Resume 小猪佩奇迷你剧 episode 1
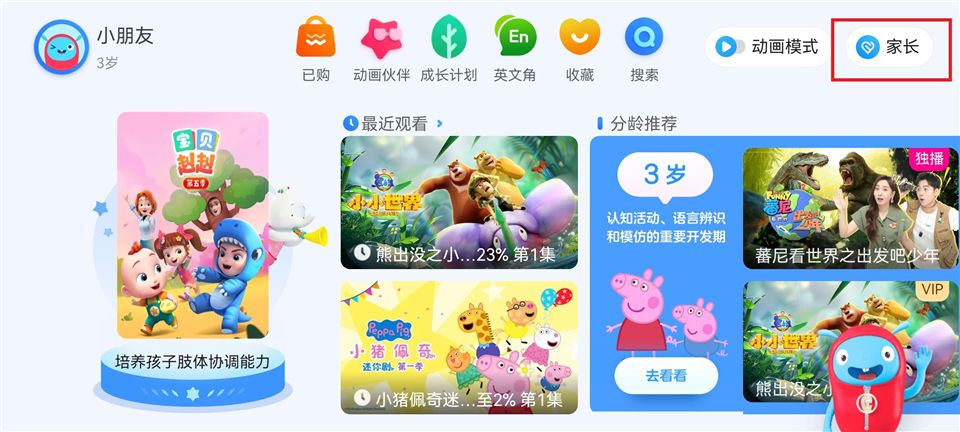Screen dimensions: 960x432 [459, 347]
